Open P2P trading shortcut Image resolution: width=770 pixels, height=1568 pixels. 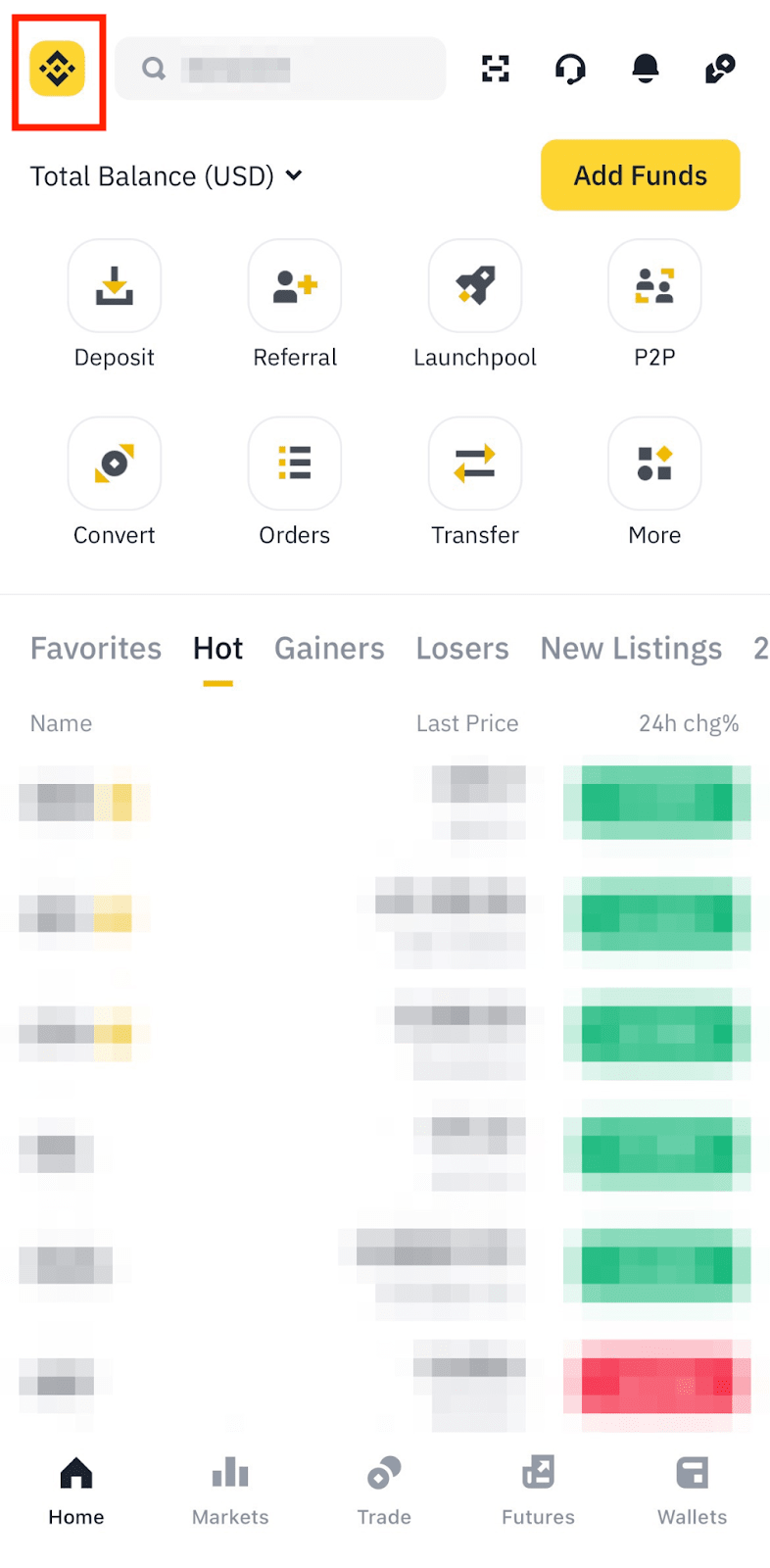click(654, 286)
